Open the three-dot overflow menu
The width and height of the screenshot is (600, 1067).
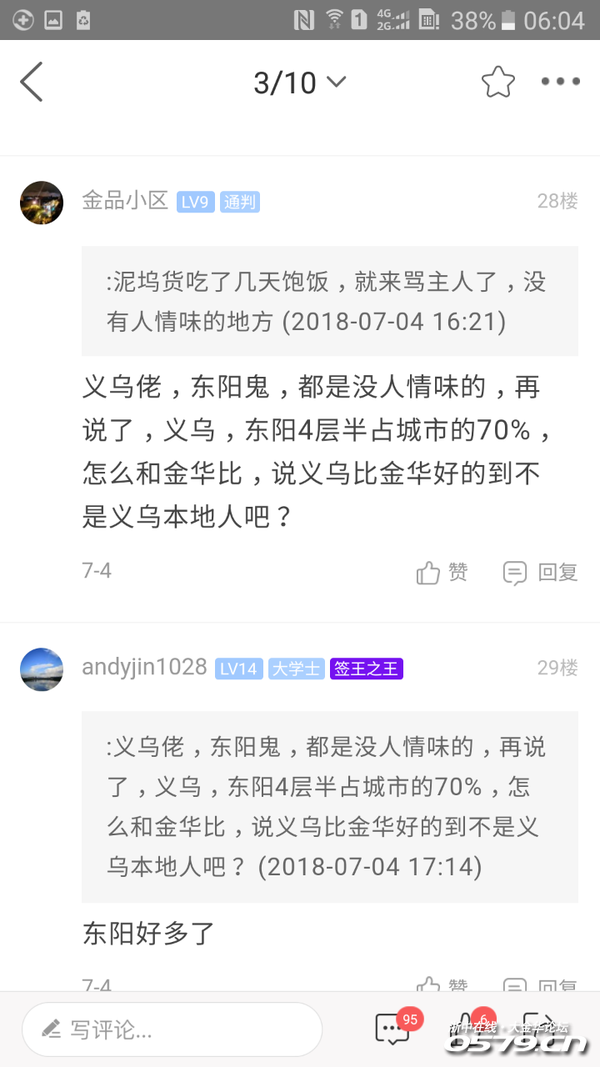click(560, 82)
